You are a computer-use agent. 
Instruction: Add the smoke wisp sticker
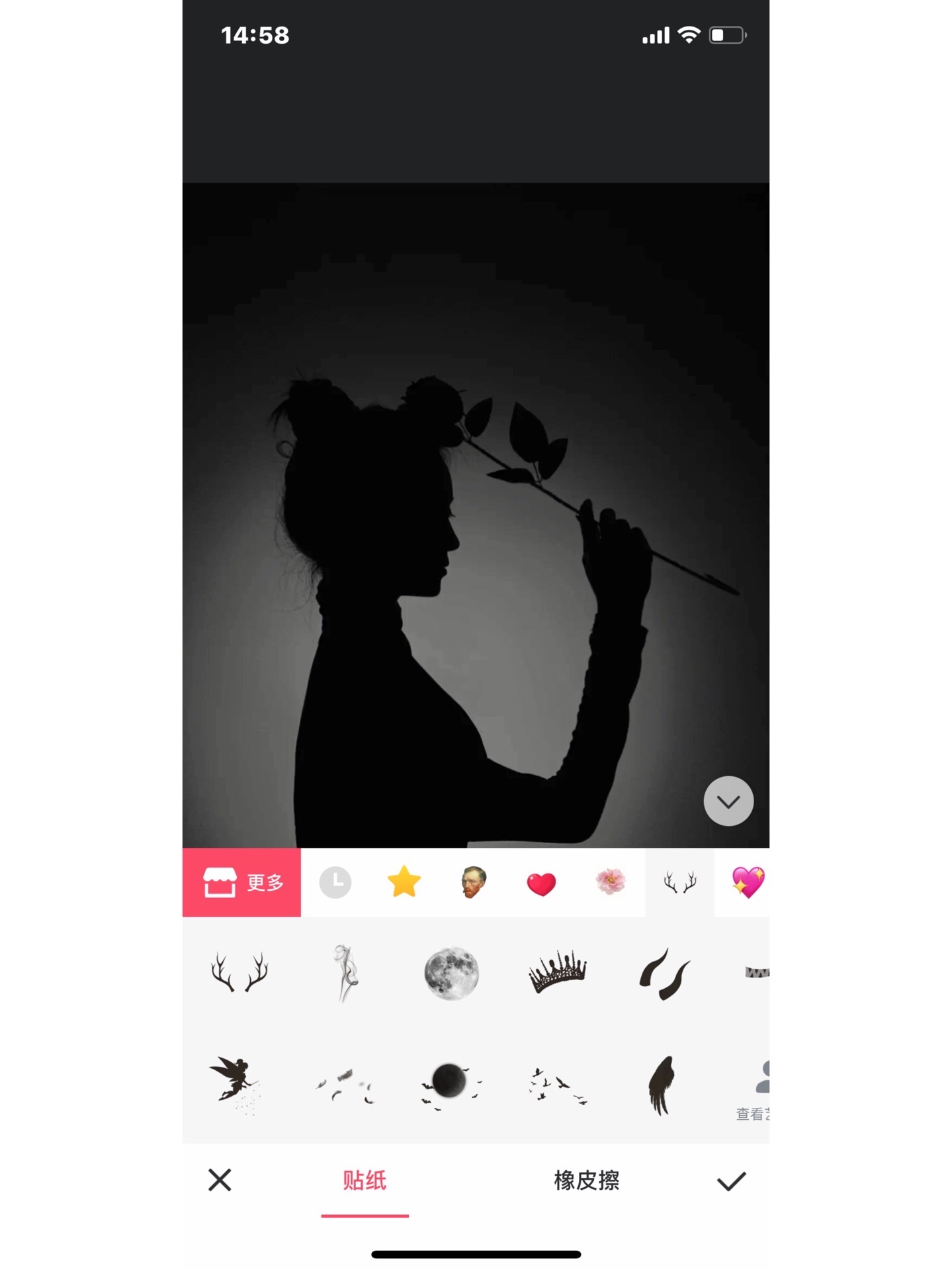tap(345, 972)
